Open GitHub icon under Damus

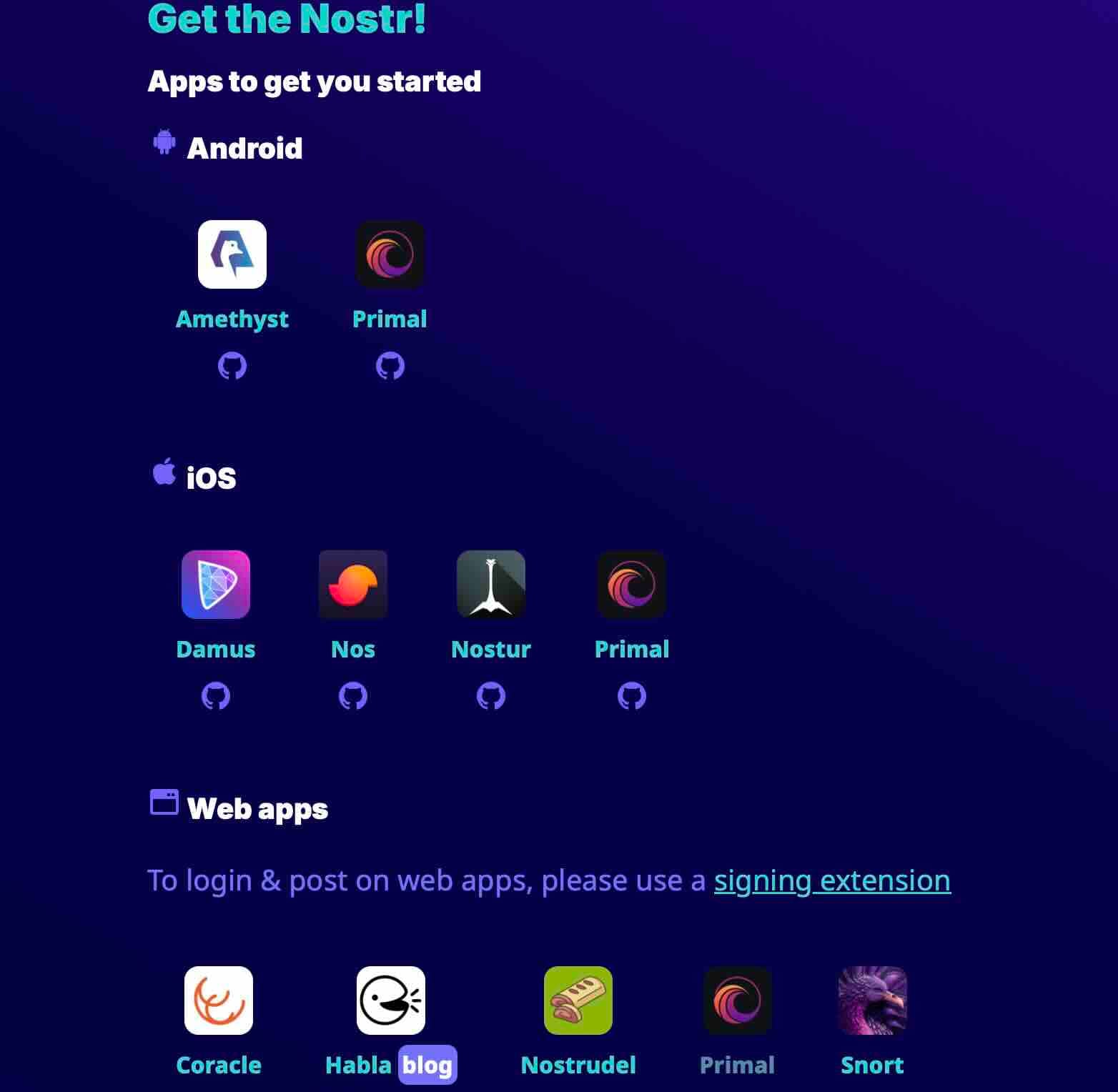coord(215,696)
